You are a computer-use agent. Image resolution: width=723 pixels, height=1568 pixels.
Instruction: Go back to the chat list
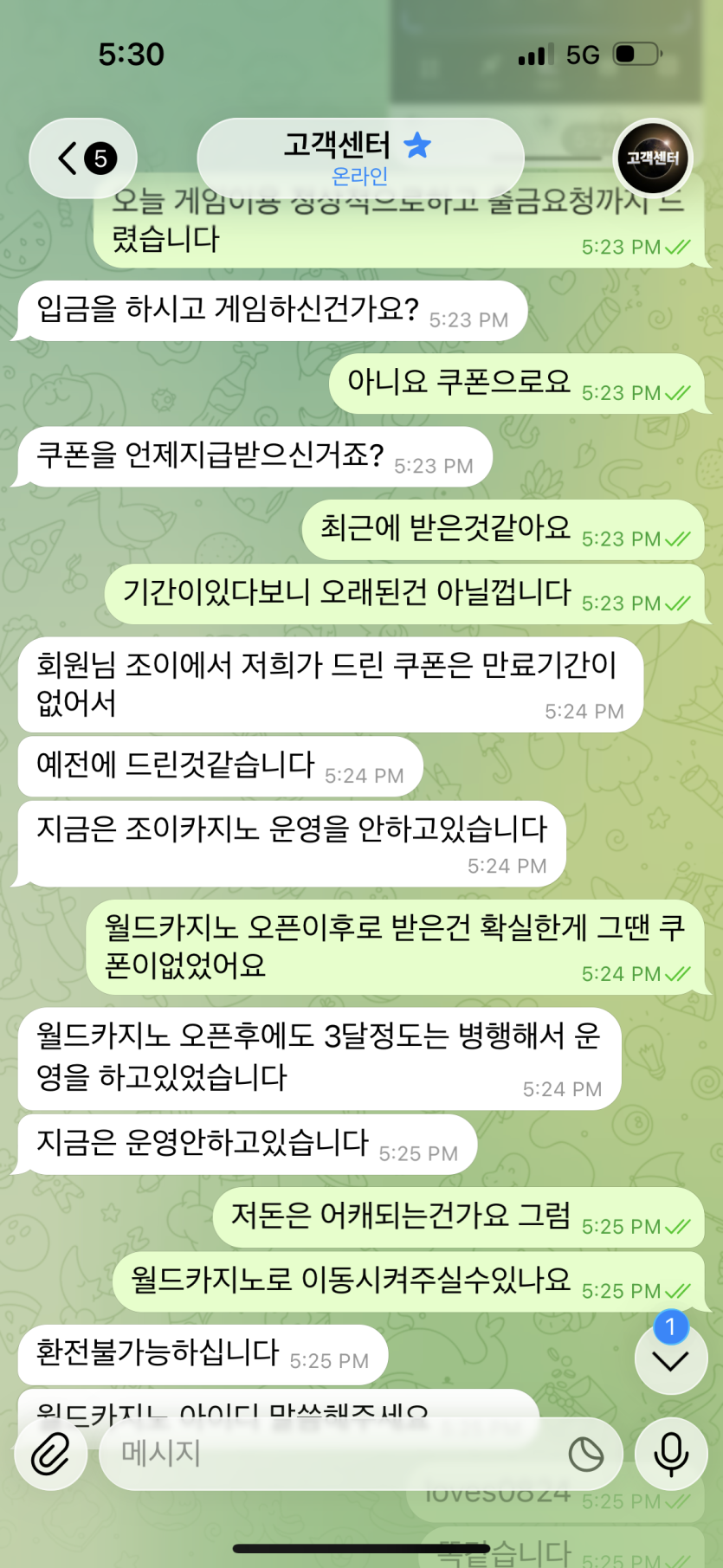[x=83, y=158]
